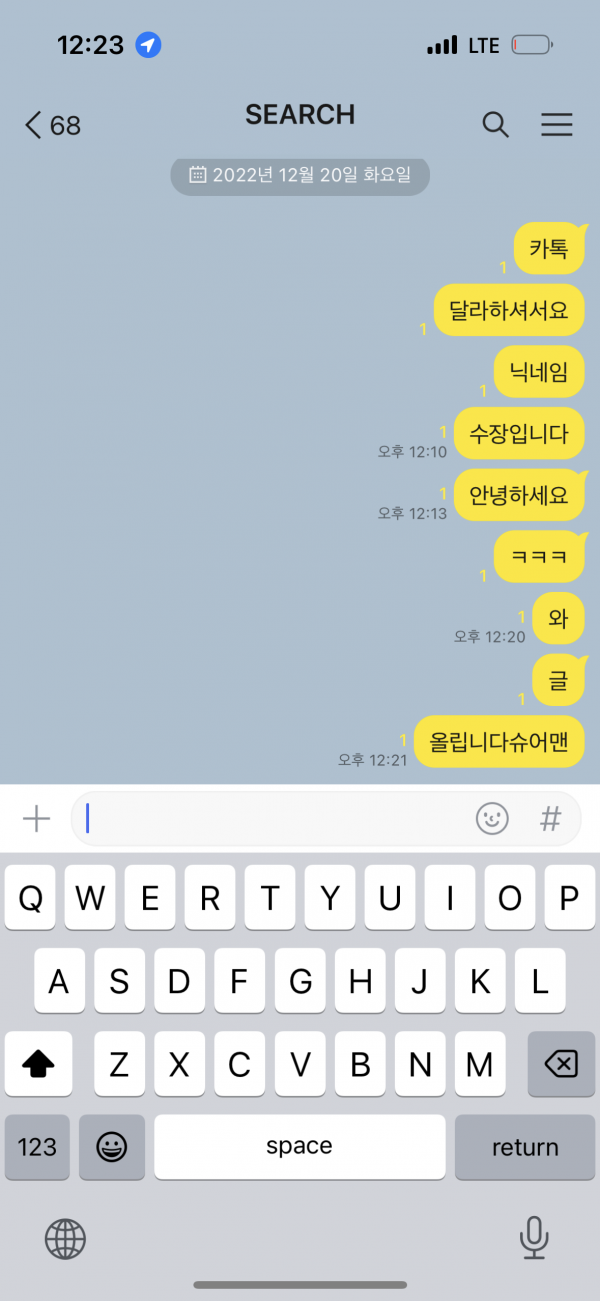Viewport: 600px width, 1301px height.
Task: Change keyboard language with globe key
Action: click(x=65, y=1239)
